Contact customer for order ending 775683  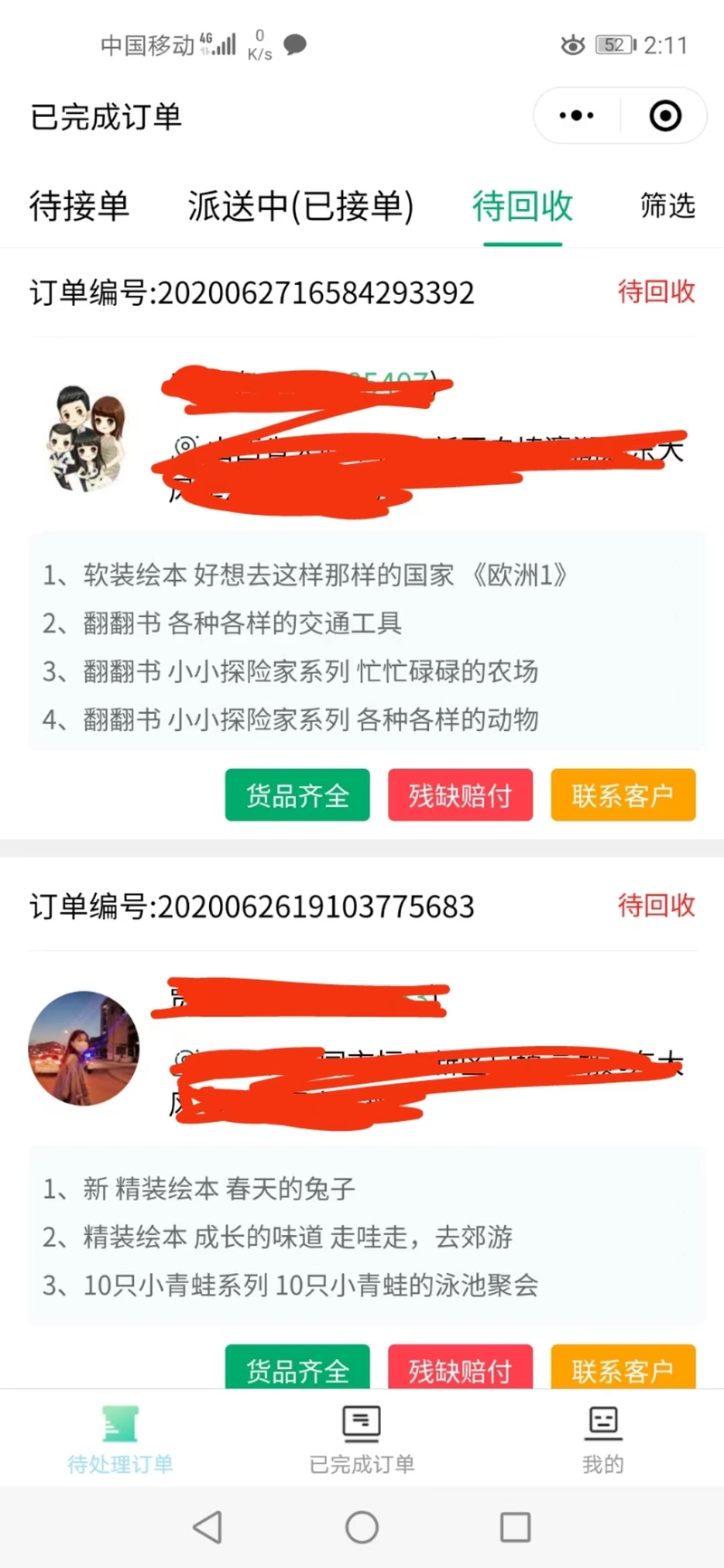624,1367
